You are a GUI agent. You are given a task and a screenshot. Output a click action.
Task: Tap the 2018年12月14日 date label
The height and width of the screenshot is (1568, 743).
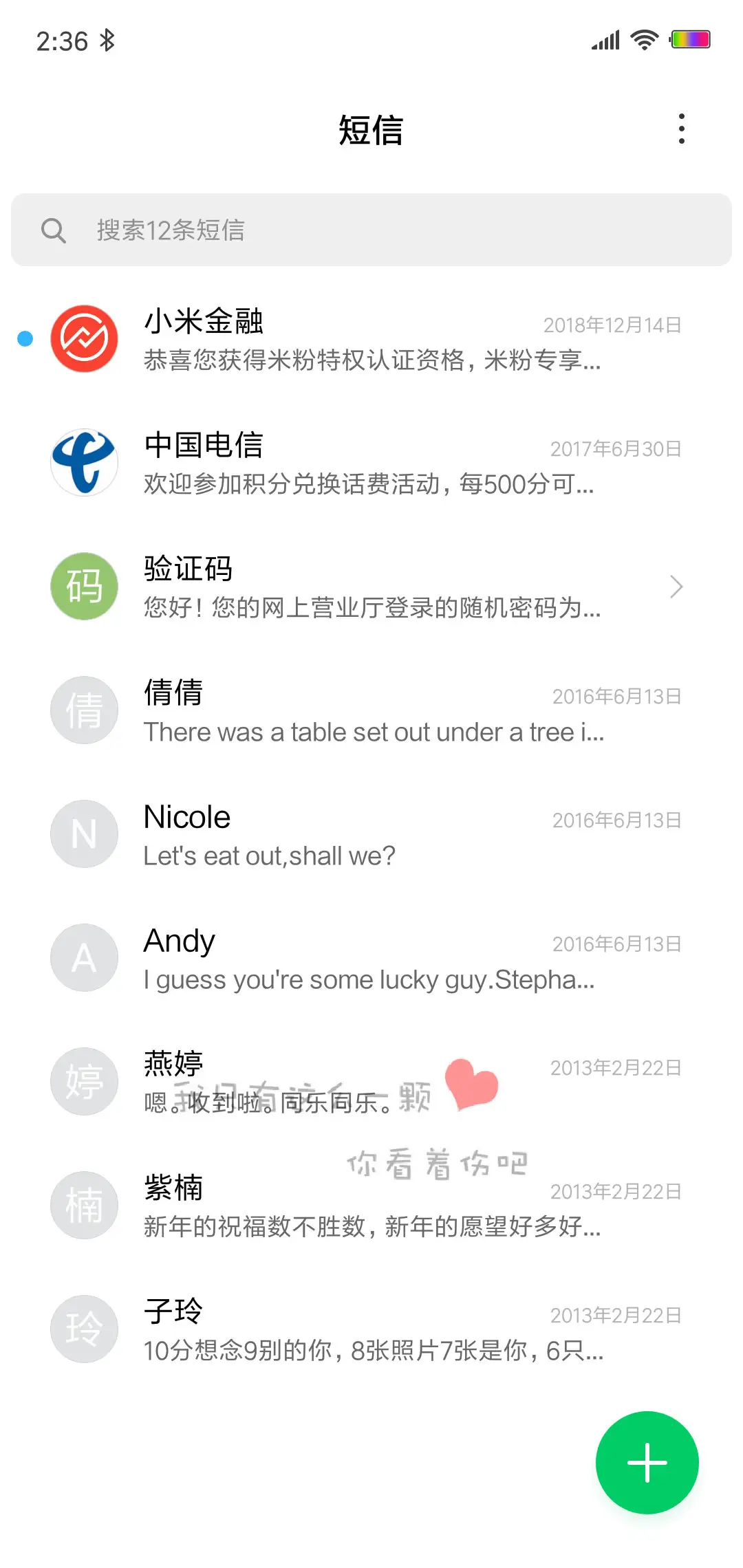(x=611, y=325)
